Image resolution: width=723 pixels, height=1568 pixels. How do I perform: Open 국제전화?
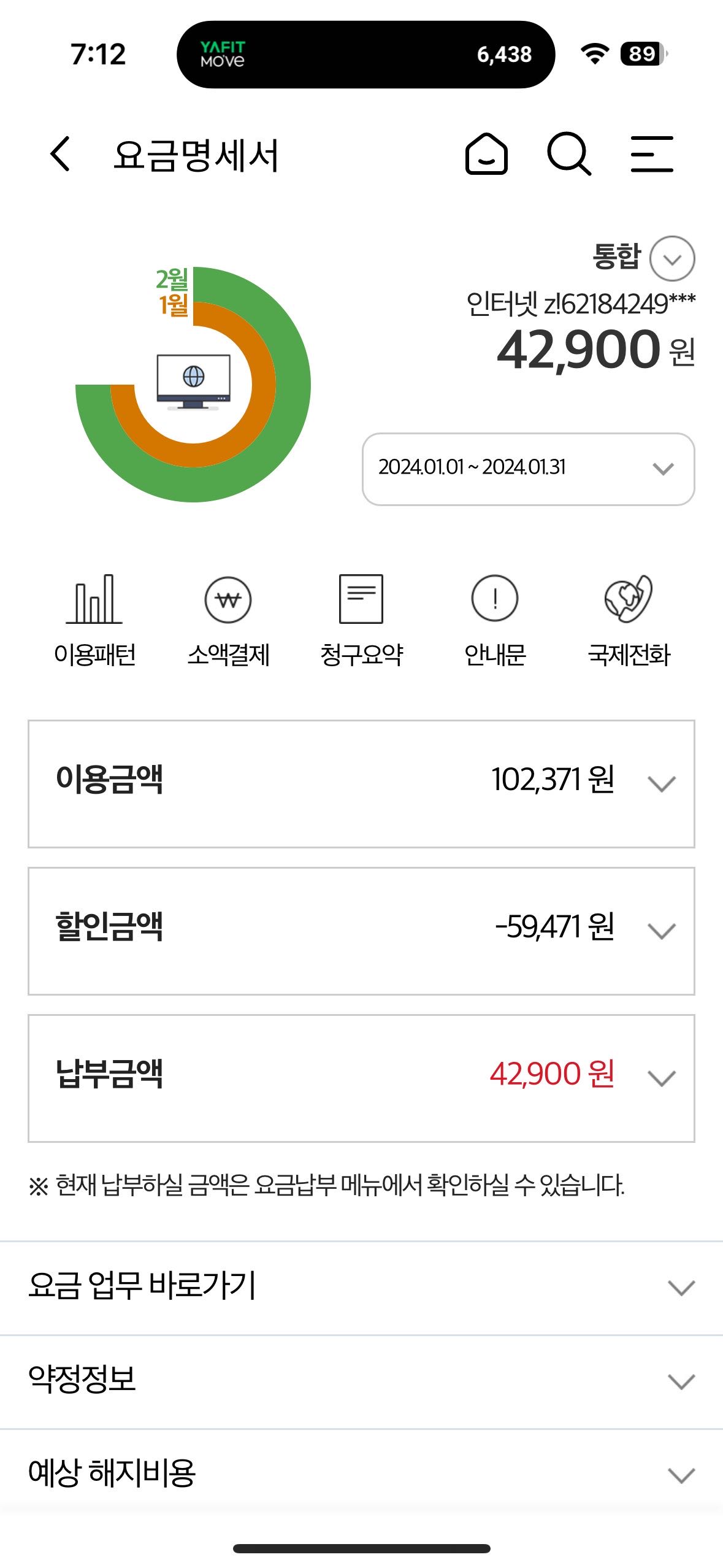(x=629, y=620)
